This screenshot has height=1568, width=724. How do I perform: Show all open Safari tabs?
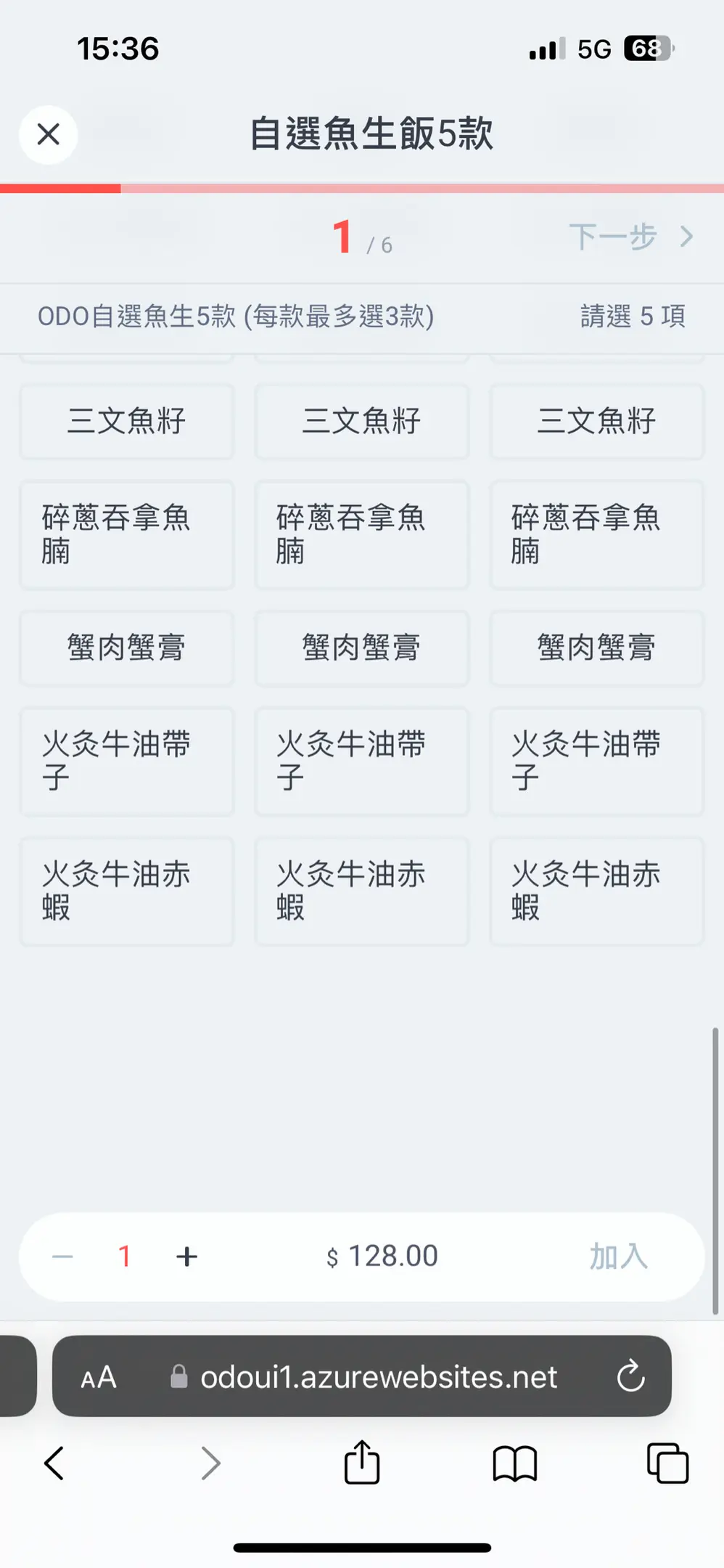[x=667, y=1463]
